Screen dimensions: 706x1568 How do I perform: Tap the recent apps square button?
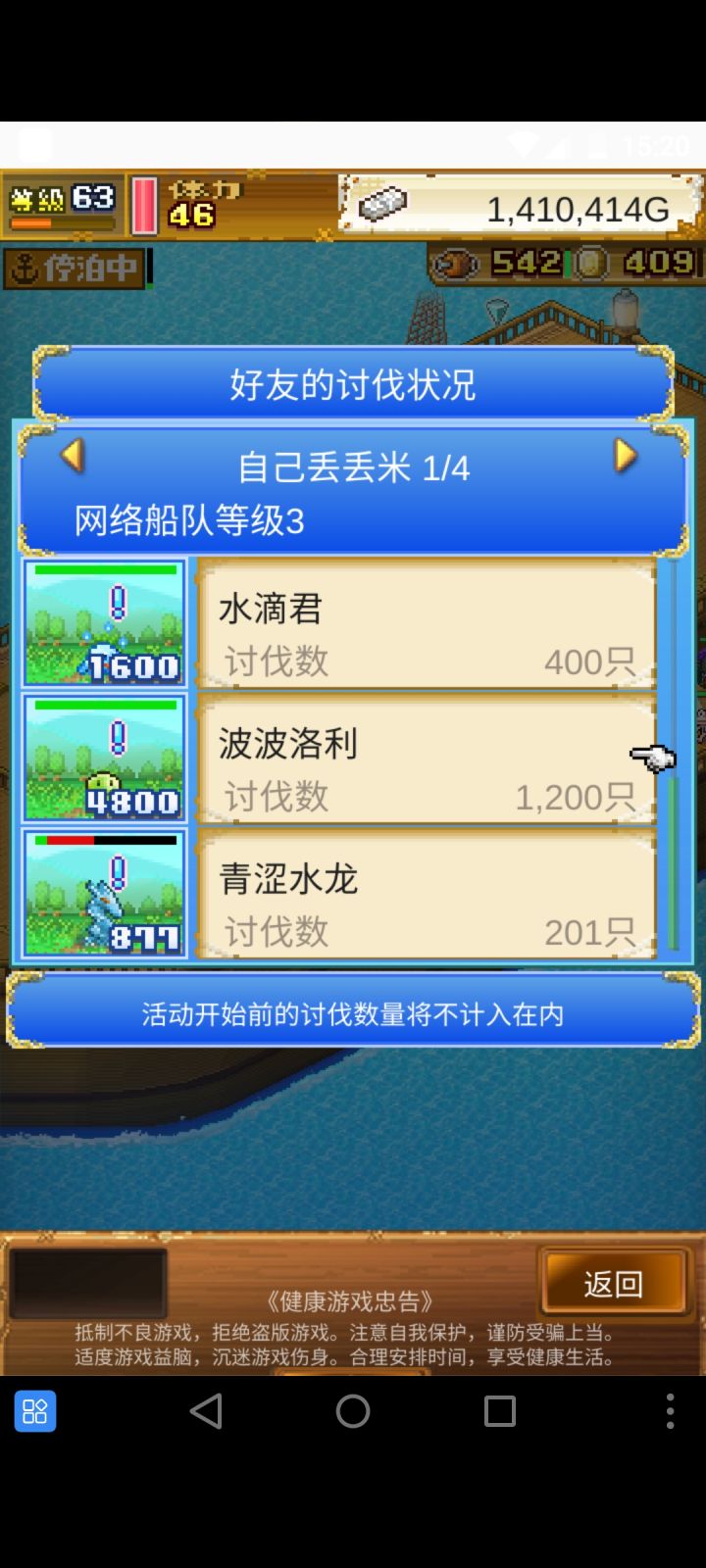(498, 1411)
